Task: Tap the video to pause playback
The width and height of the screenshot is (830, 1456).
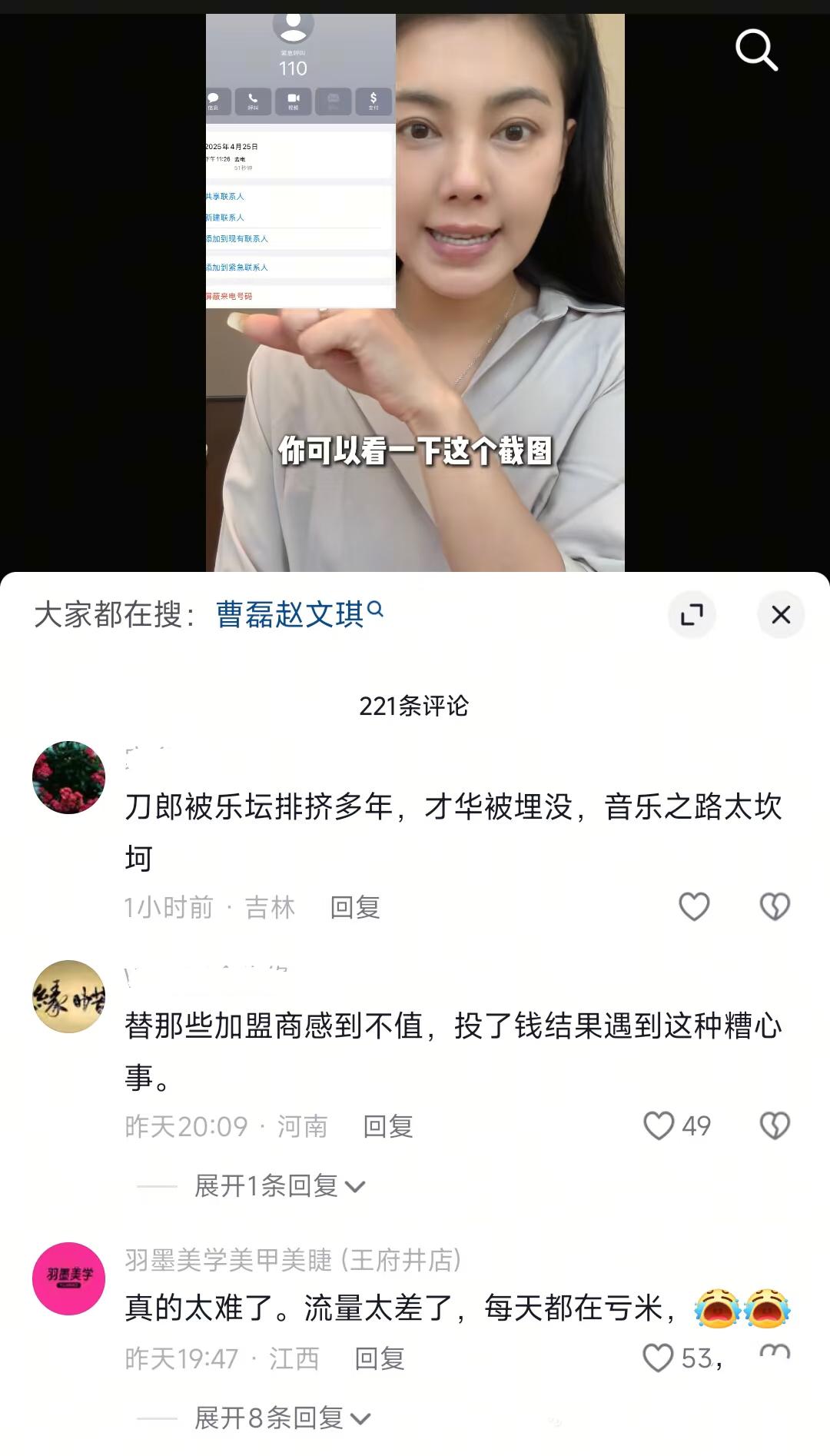Action: [x=415, y=292]
